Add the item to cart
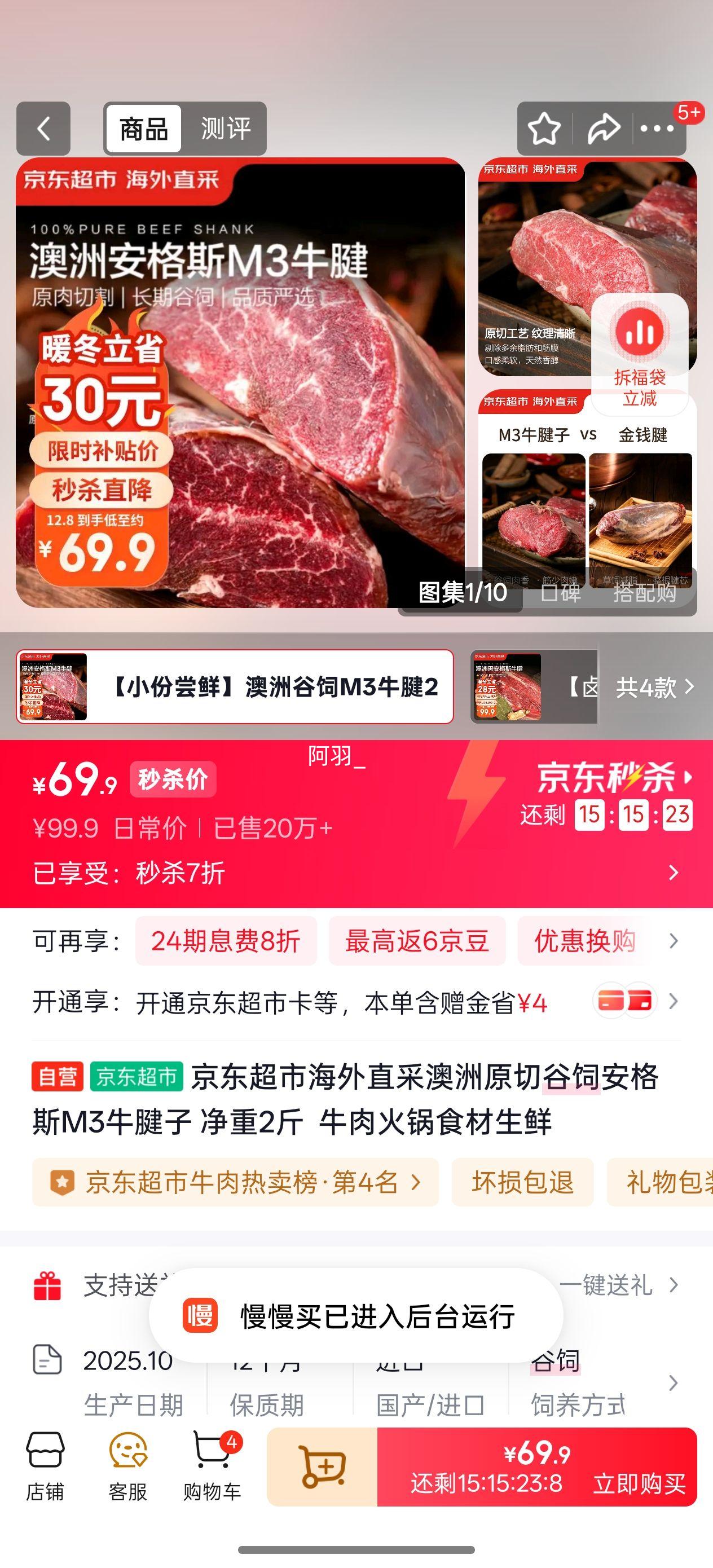713x1568 pixels. pyautogui.click(x=322, y=1466)
